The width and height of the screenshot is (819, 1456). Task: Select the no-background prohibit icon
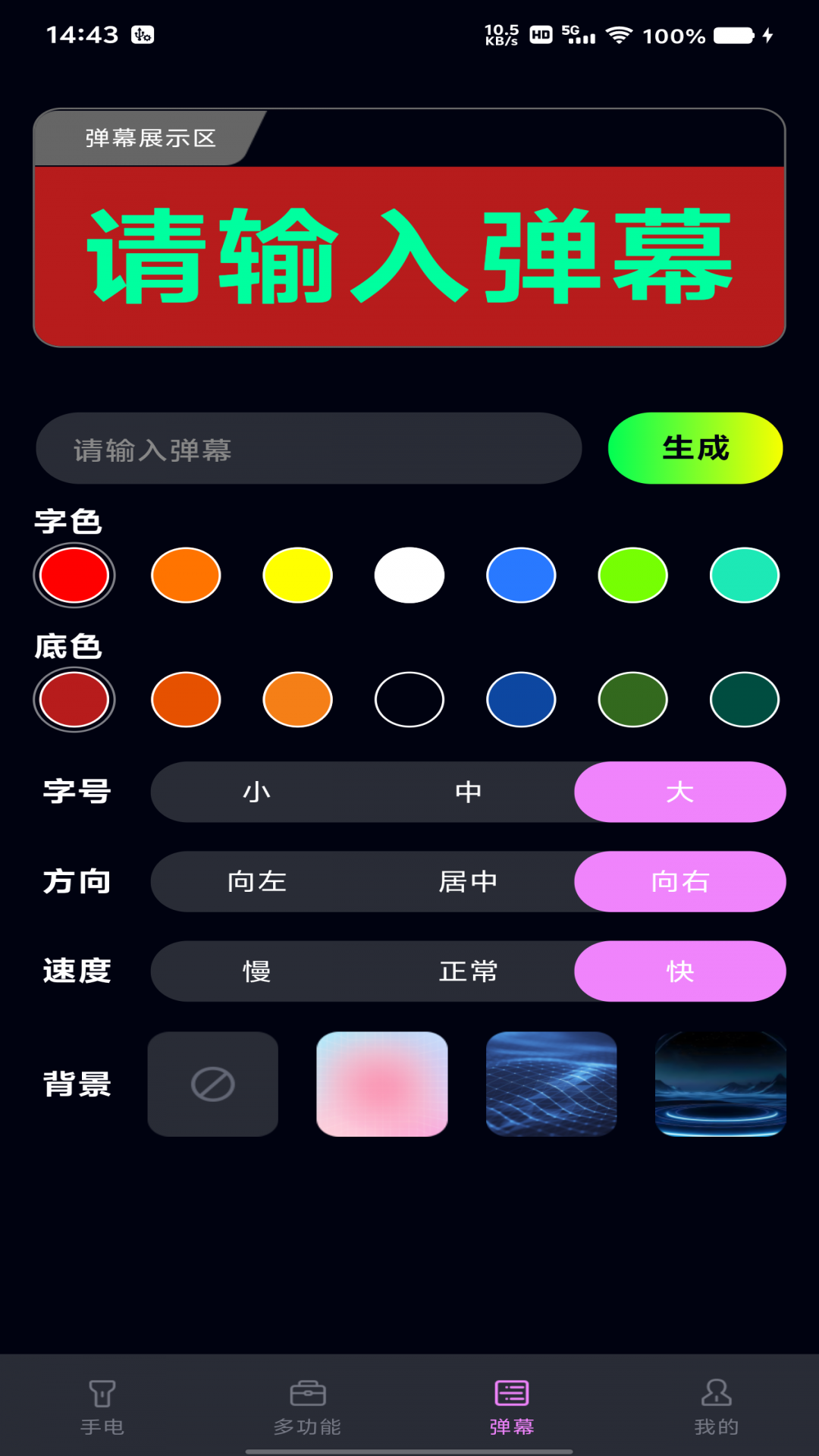212,1084
